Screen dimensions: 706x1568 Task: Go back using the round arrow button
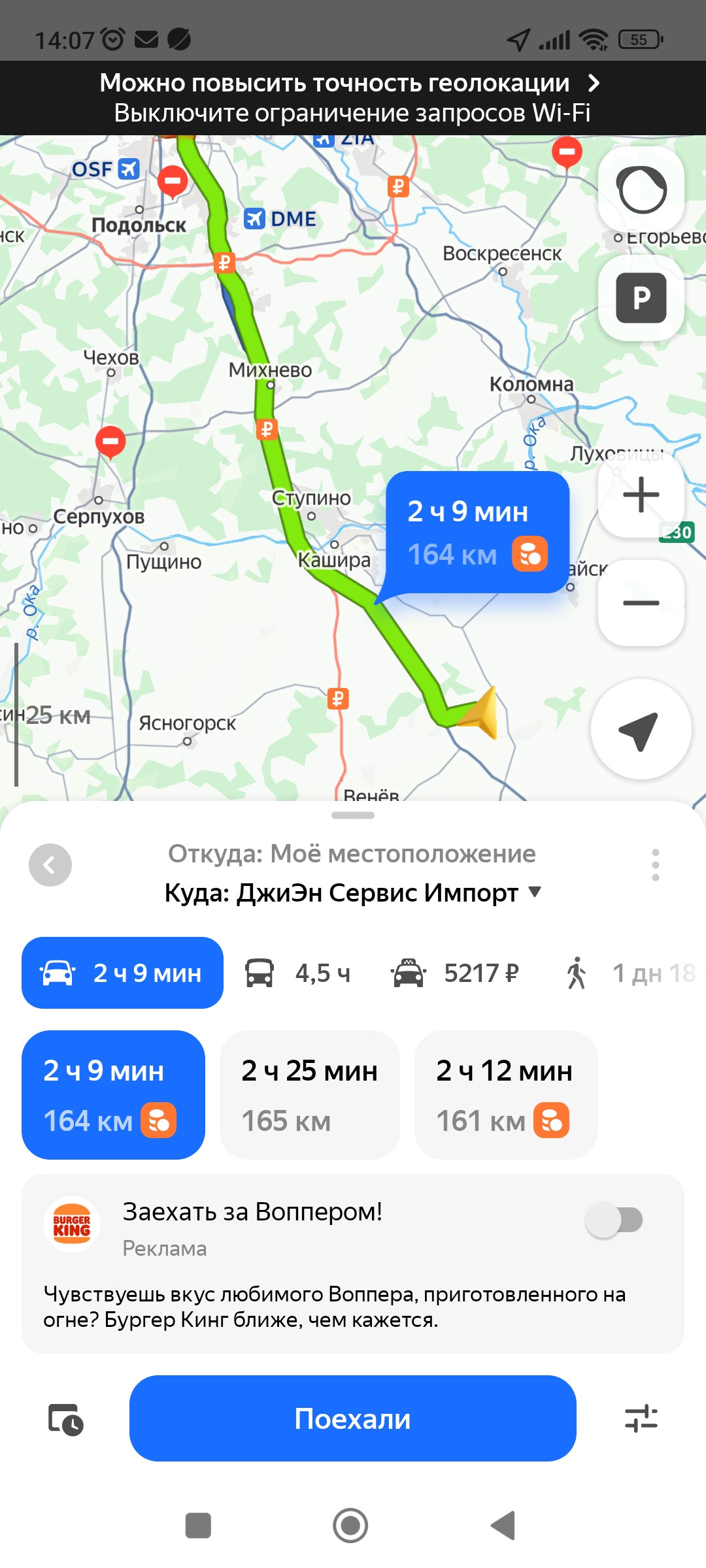(50, 865)
